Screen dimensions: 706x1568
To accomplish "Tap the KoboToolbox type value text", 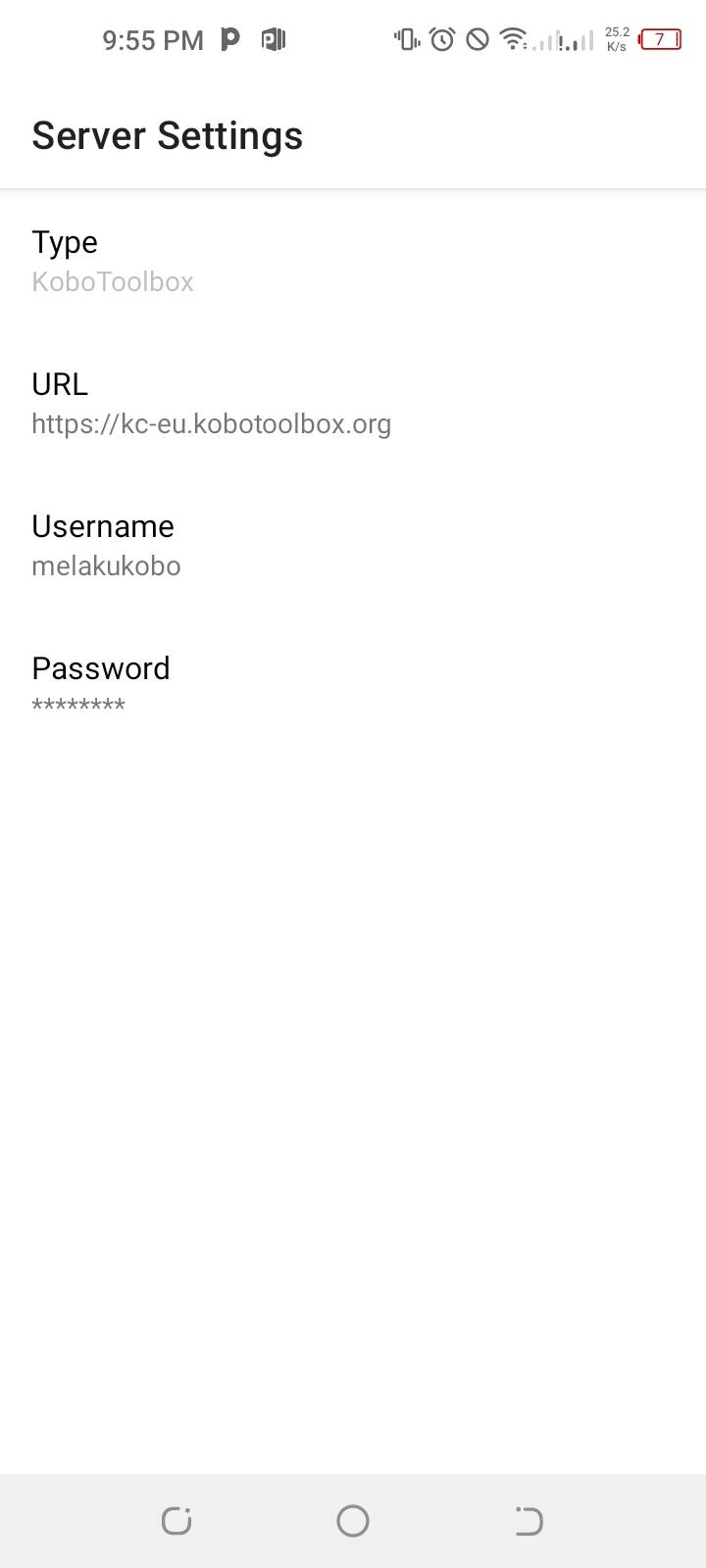I will click(x=113, y=282).
